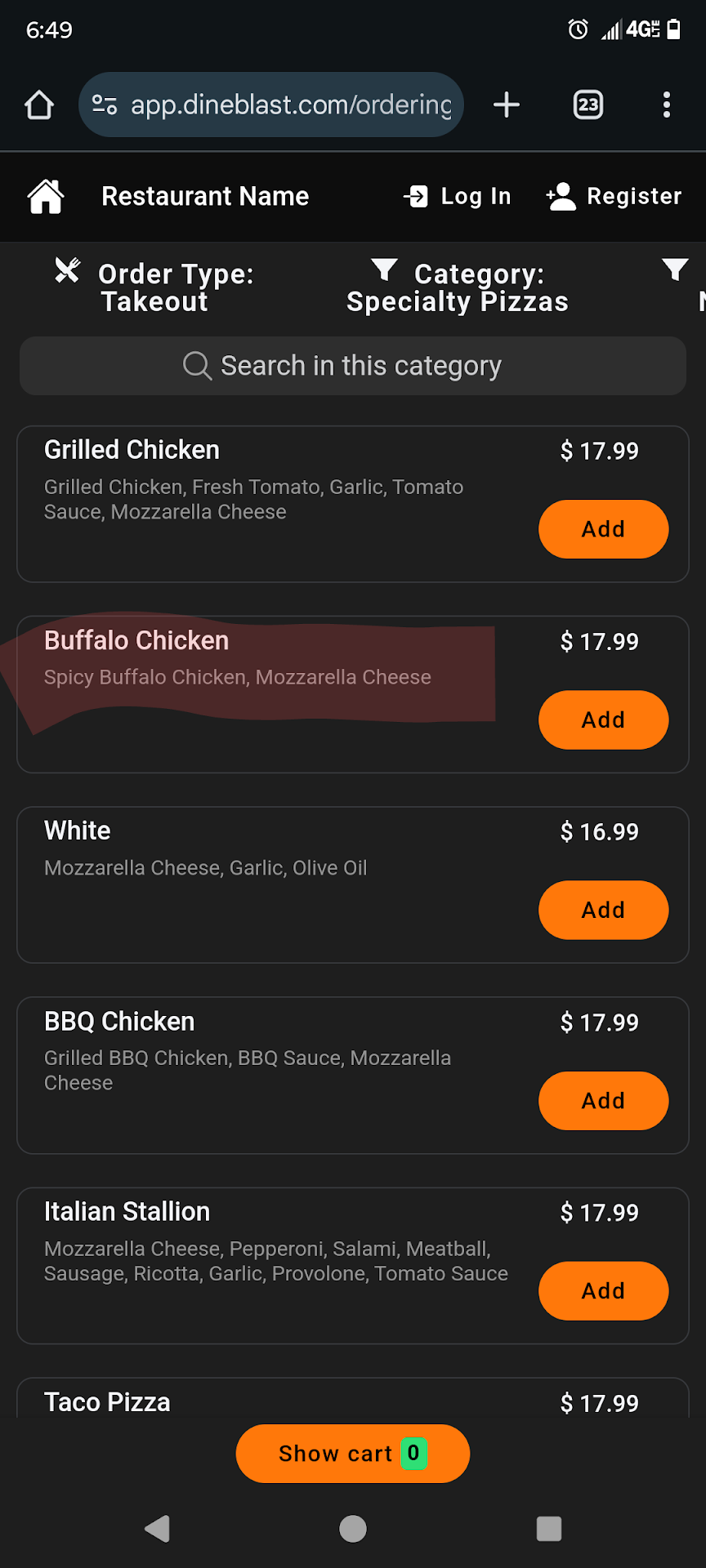
Task: Tap the Log In link
Action: coord(458,196)
